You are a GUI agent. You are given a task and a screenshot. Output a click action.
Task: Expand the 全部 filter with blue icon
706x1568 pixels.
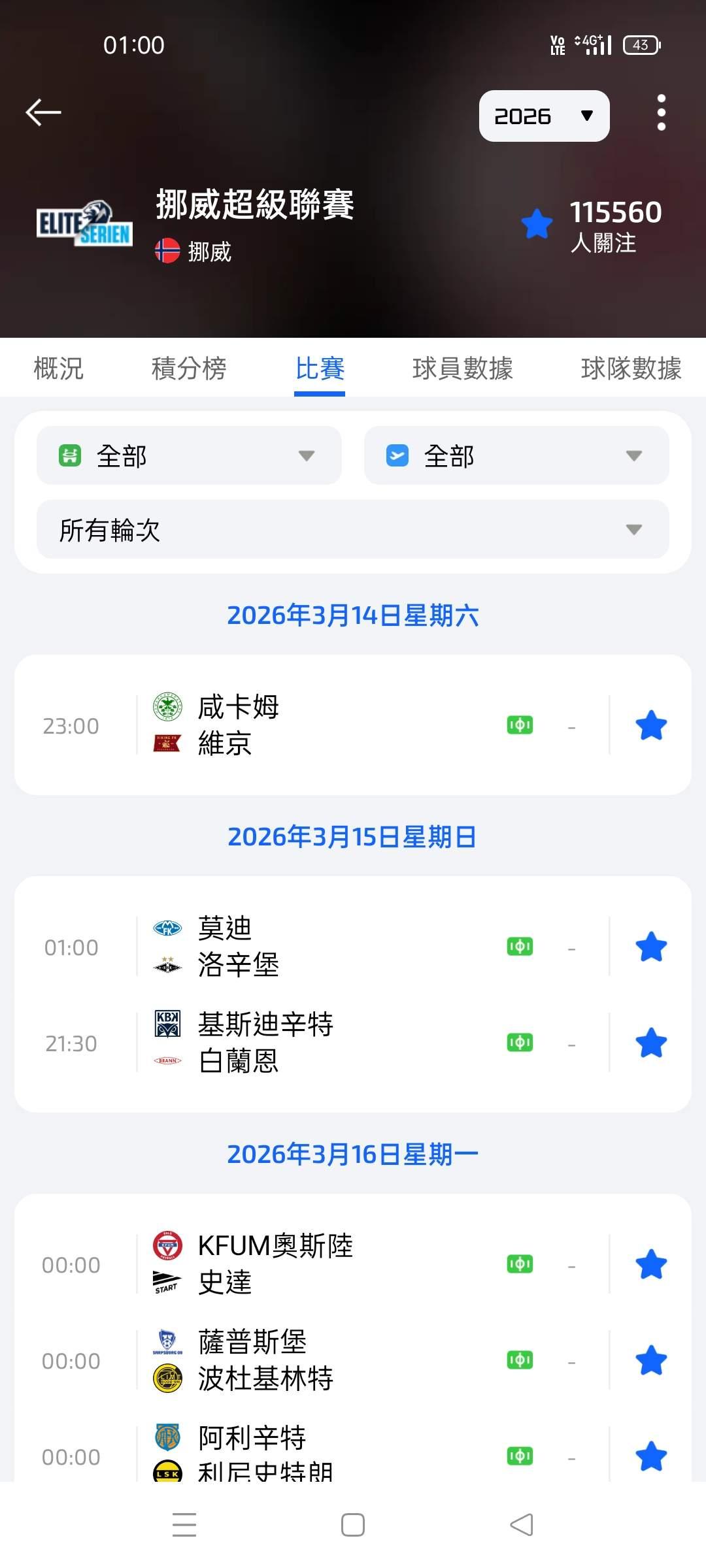(x=516, y=455)
